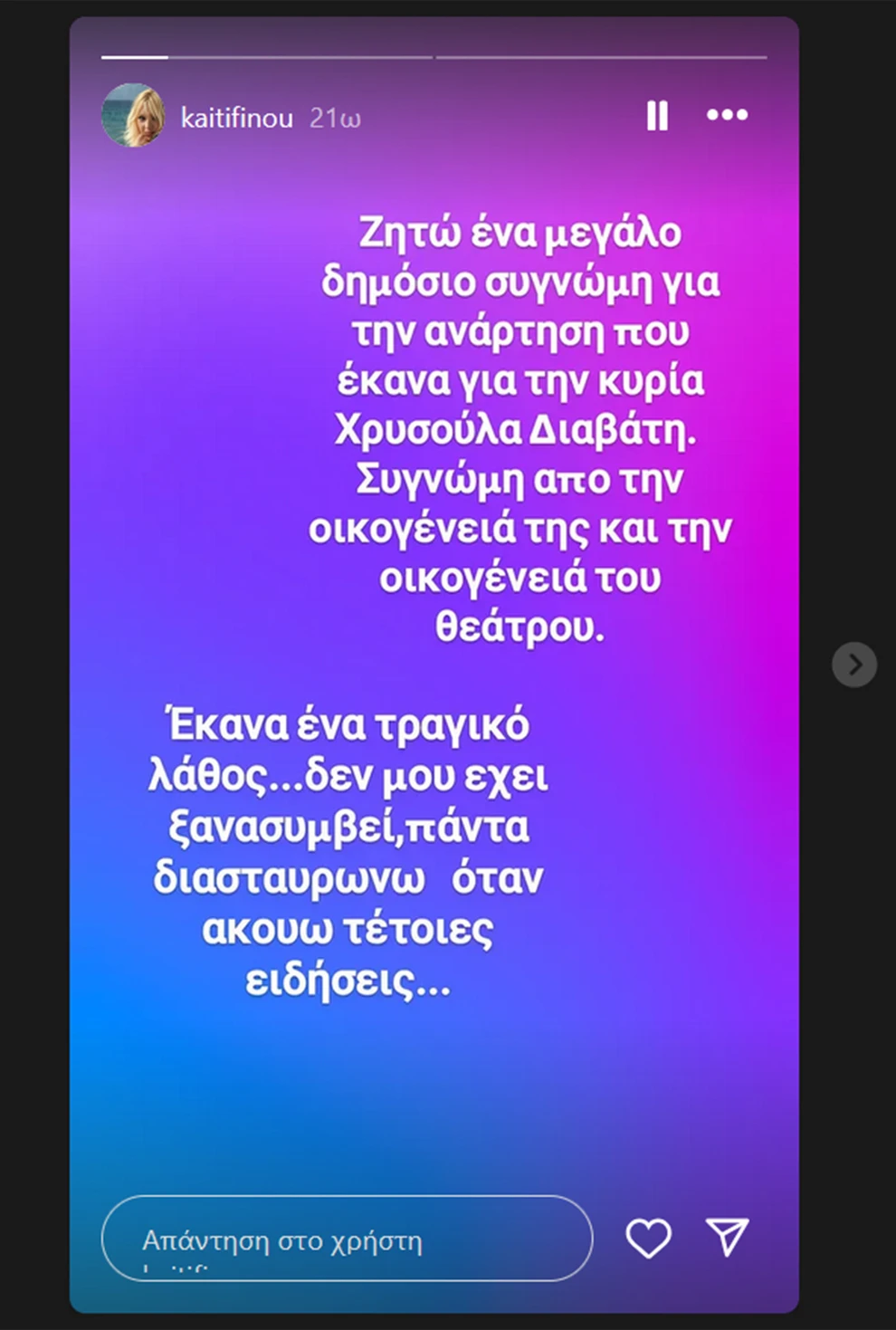
Task: Open the three-dot options menu
Action: coord(727,115)
